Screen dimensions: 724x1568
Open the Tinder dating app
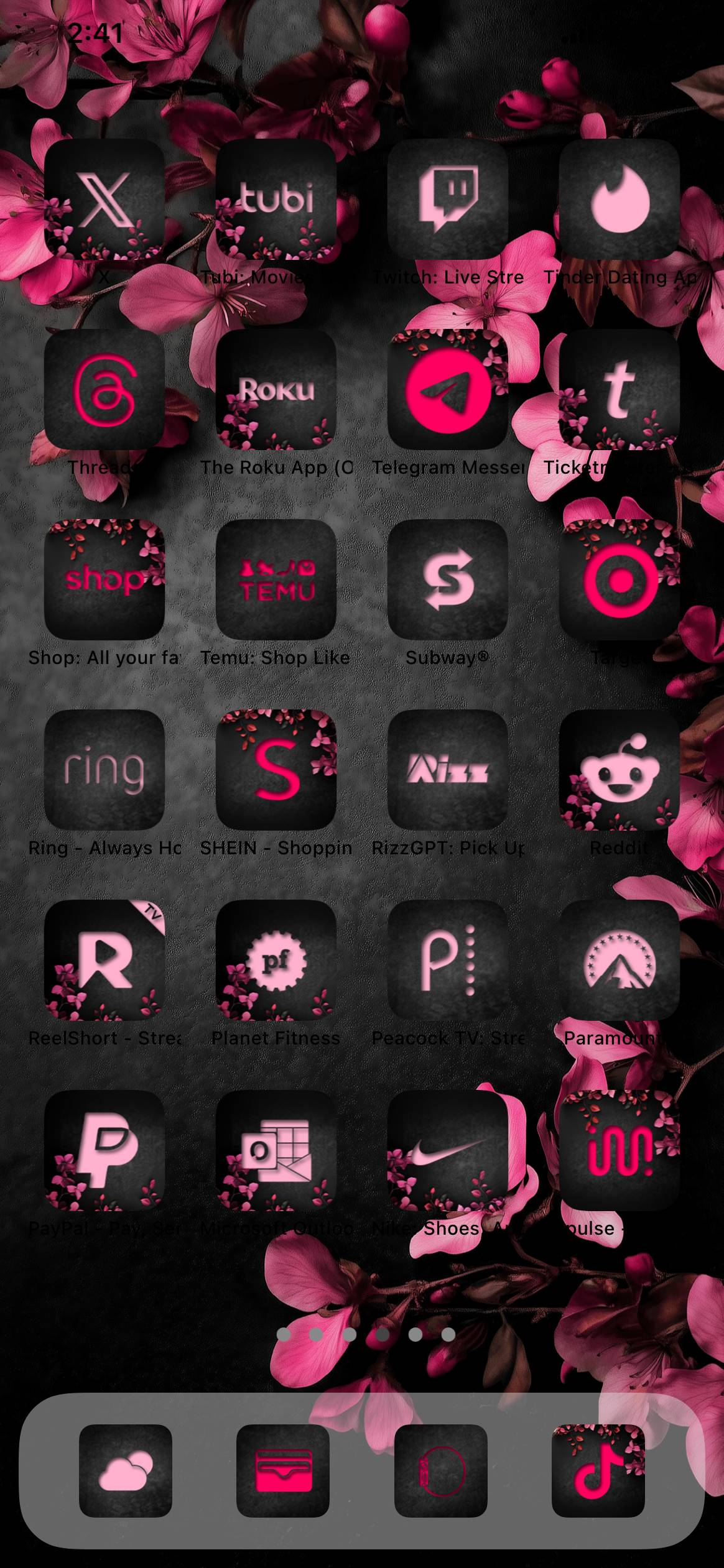tap(620, 199)
